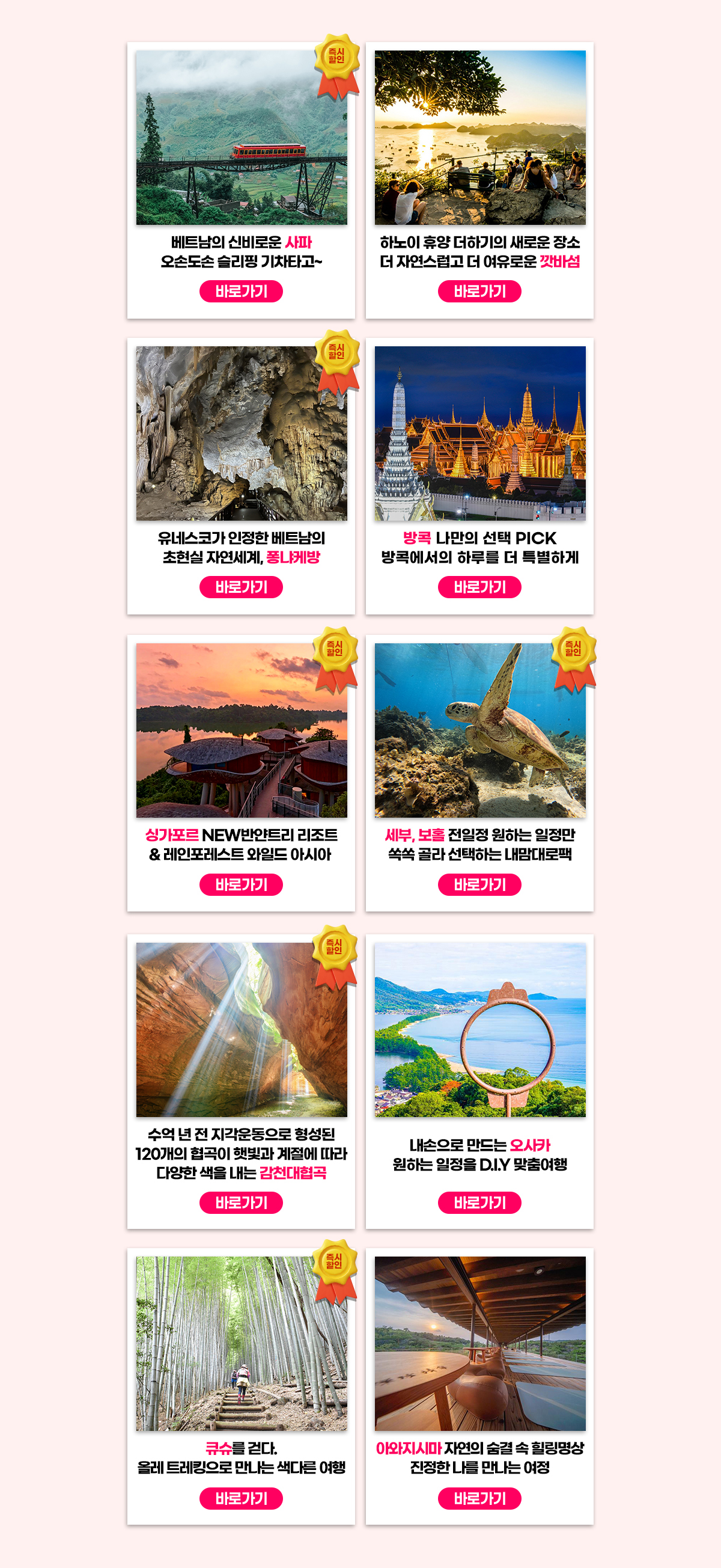This screenshot has width=721, height=1568.
Task: Open 바로가기 for 아와지시마 힐링명상
Action: (479, 1499)
